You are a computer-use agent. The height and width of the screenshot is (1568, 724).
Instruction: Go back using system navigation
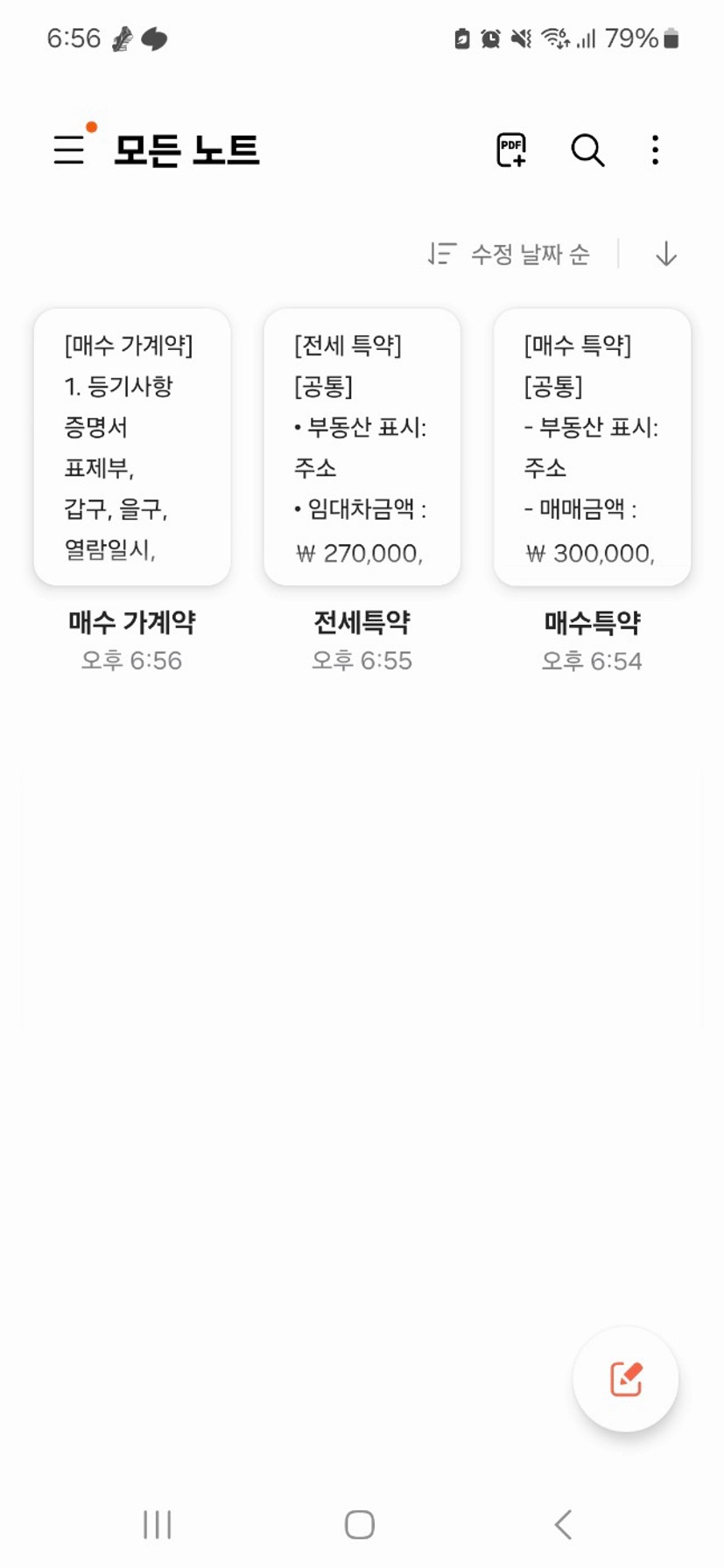click(x=563, y=1524)
